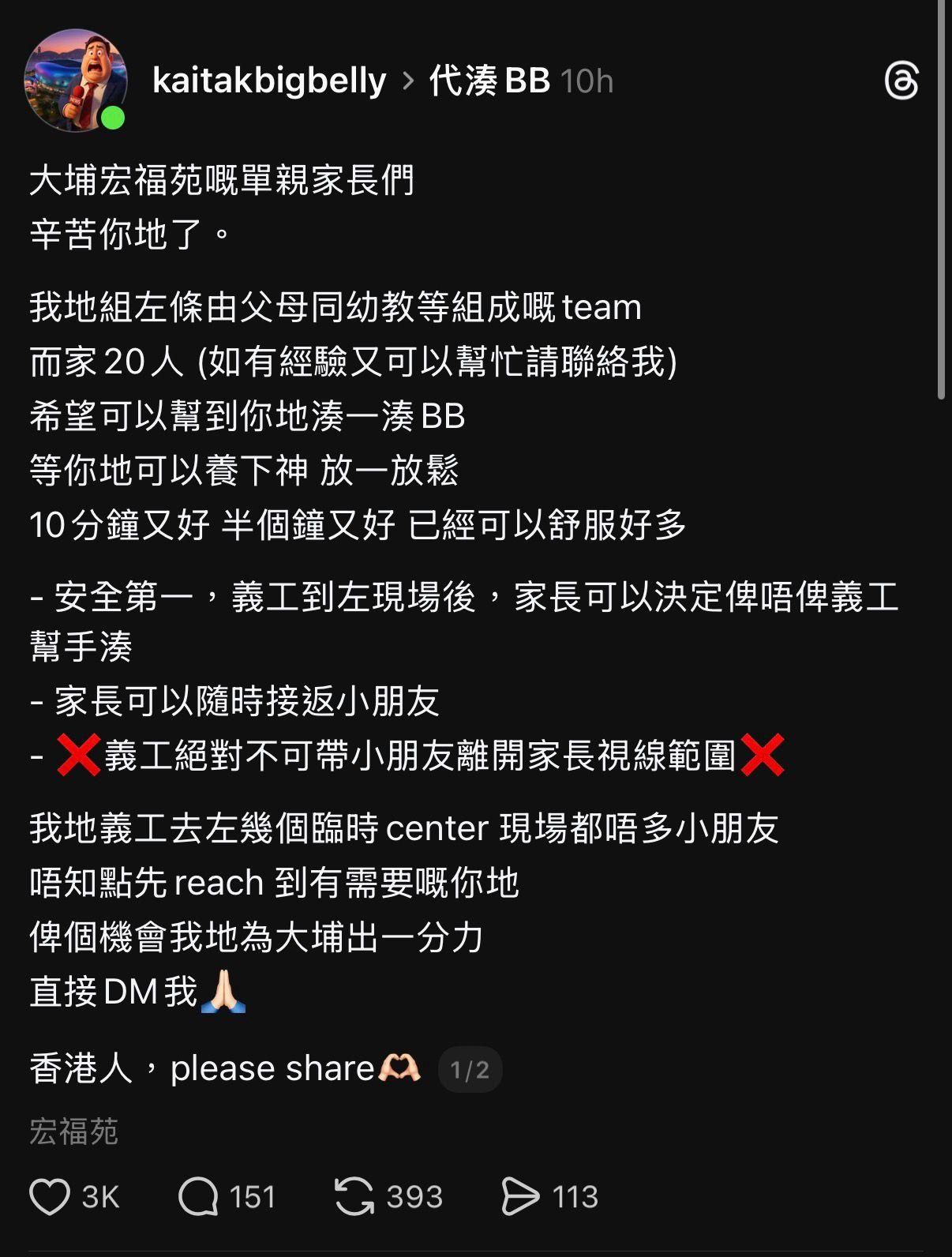Tap the Threads logo icon

point(901,81)
